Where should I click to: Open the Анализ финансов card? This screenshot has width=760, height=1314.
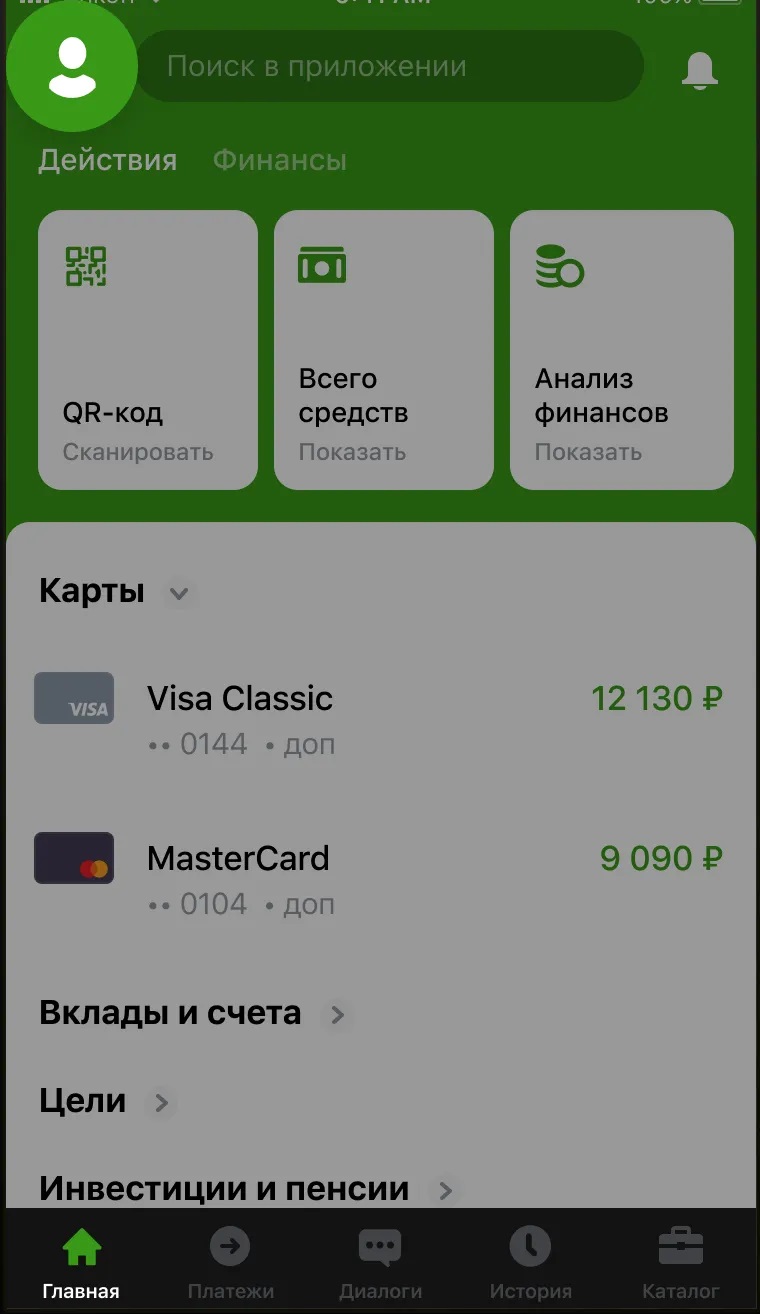[x=621, y=350]
